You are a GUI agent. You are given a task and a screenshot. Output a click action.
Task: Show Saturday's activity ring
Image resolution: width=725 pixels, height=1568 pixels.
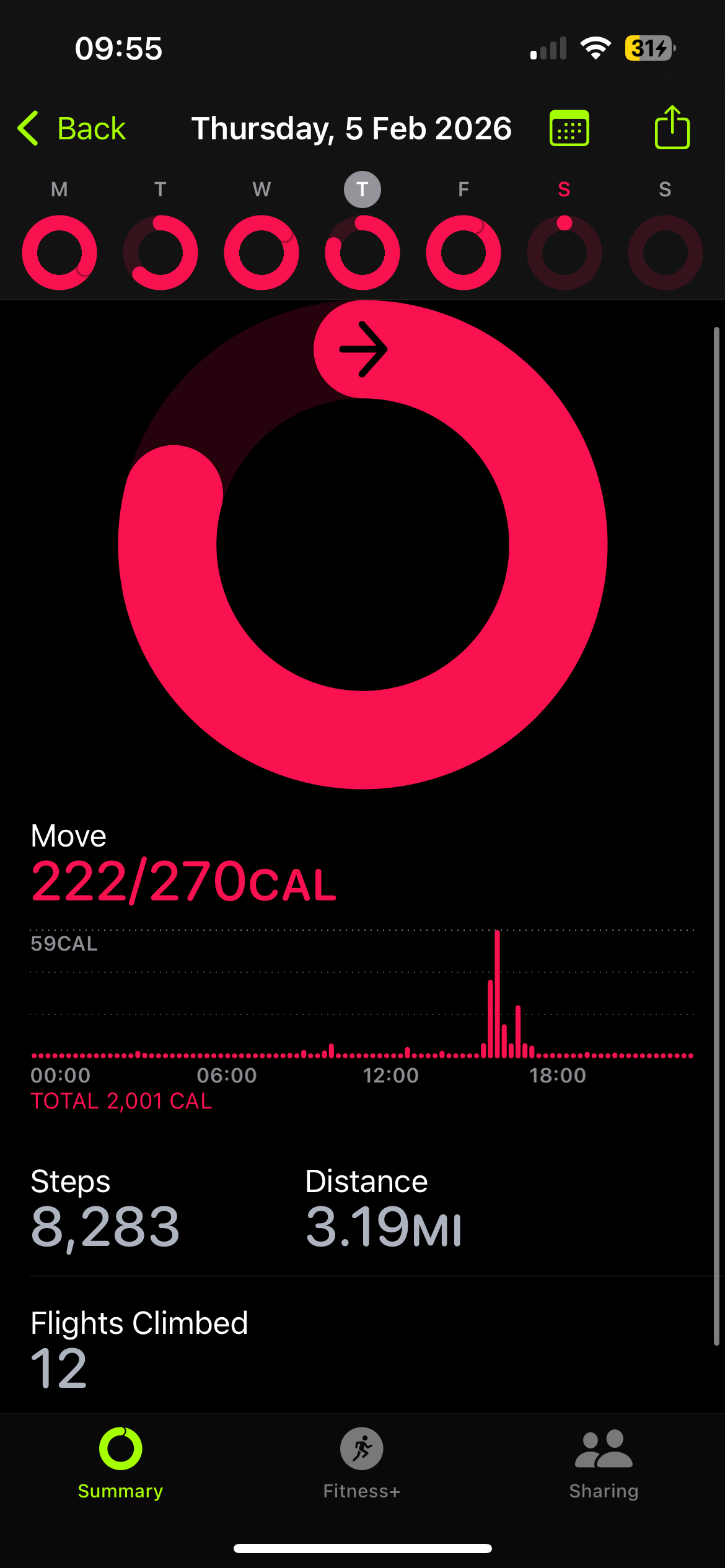coord(564,252)
